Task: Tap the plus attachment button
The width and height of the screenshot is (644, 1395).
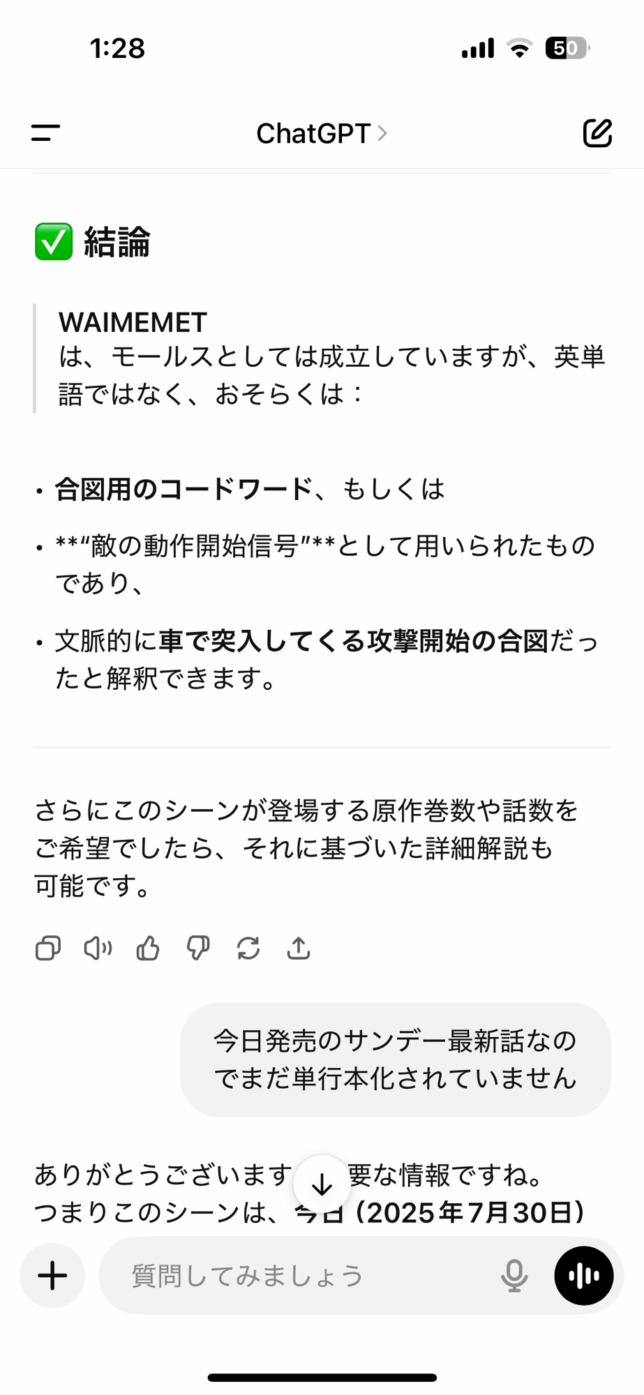Action: [x=52, y=1275]
